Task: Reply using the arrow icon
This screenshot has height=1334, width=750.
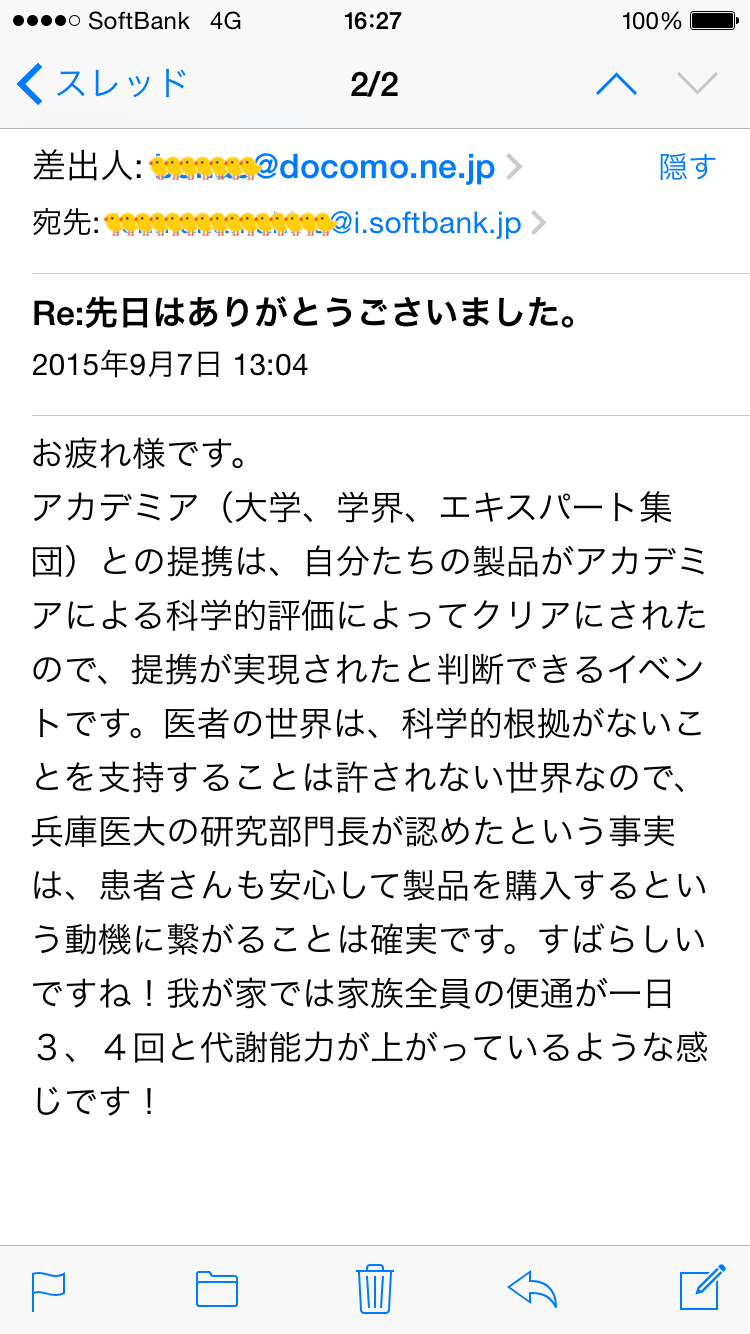Action: (x=532, y=1289)
